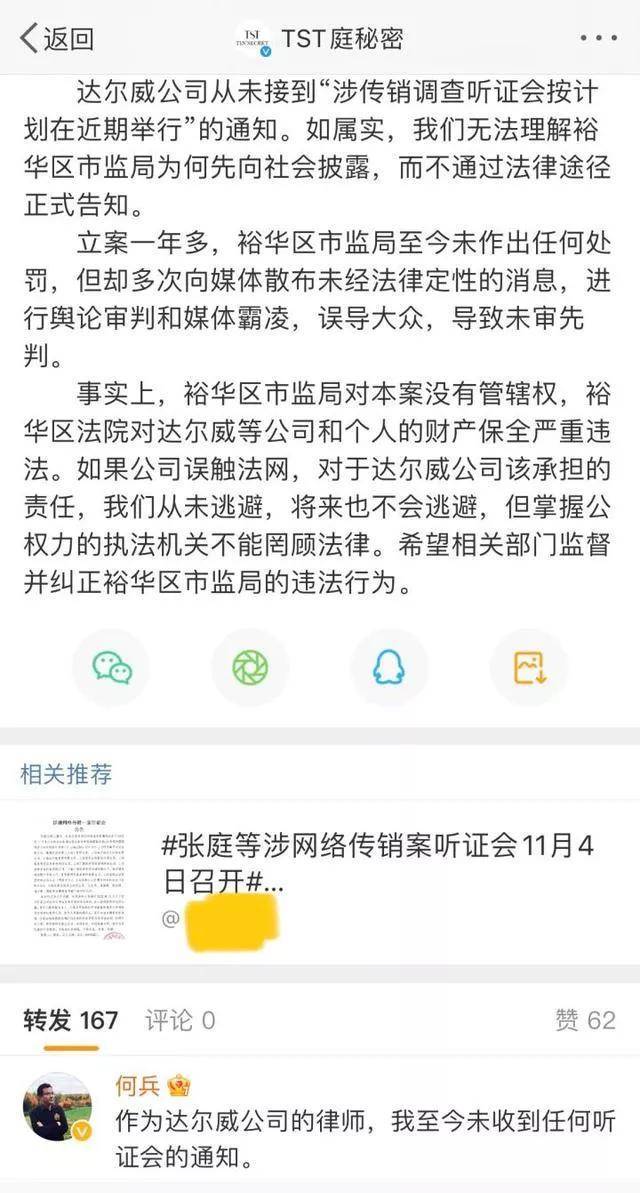Switch to the 评论 0 tab

pos(180,1020)
